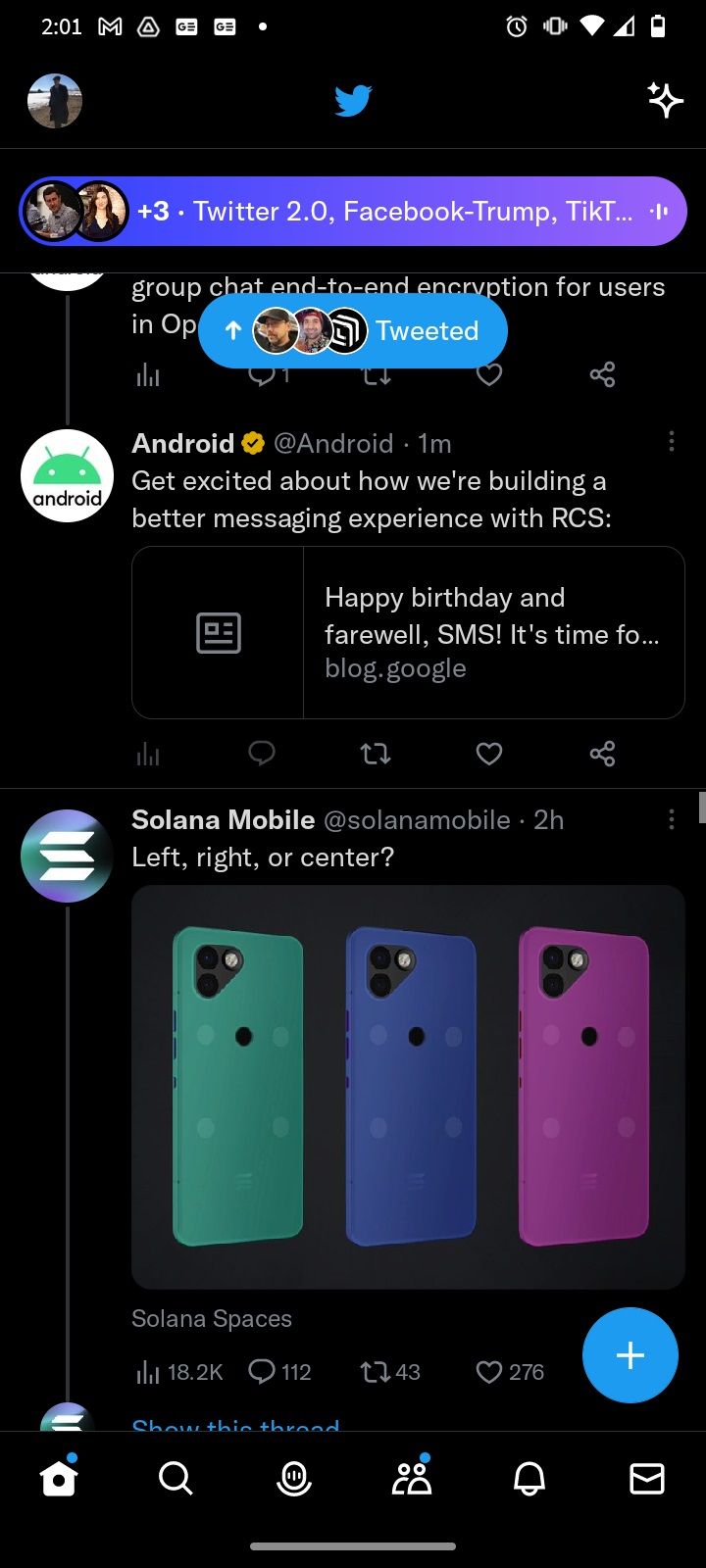Open the profile avatar drawer menu

click(x=55, y=100)
